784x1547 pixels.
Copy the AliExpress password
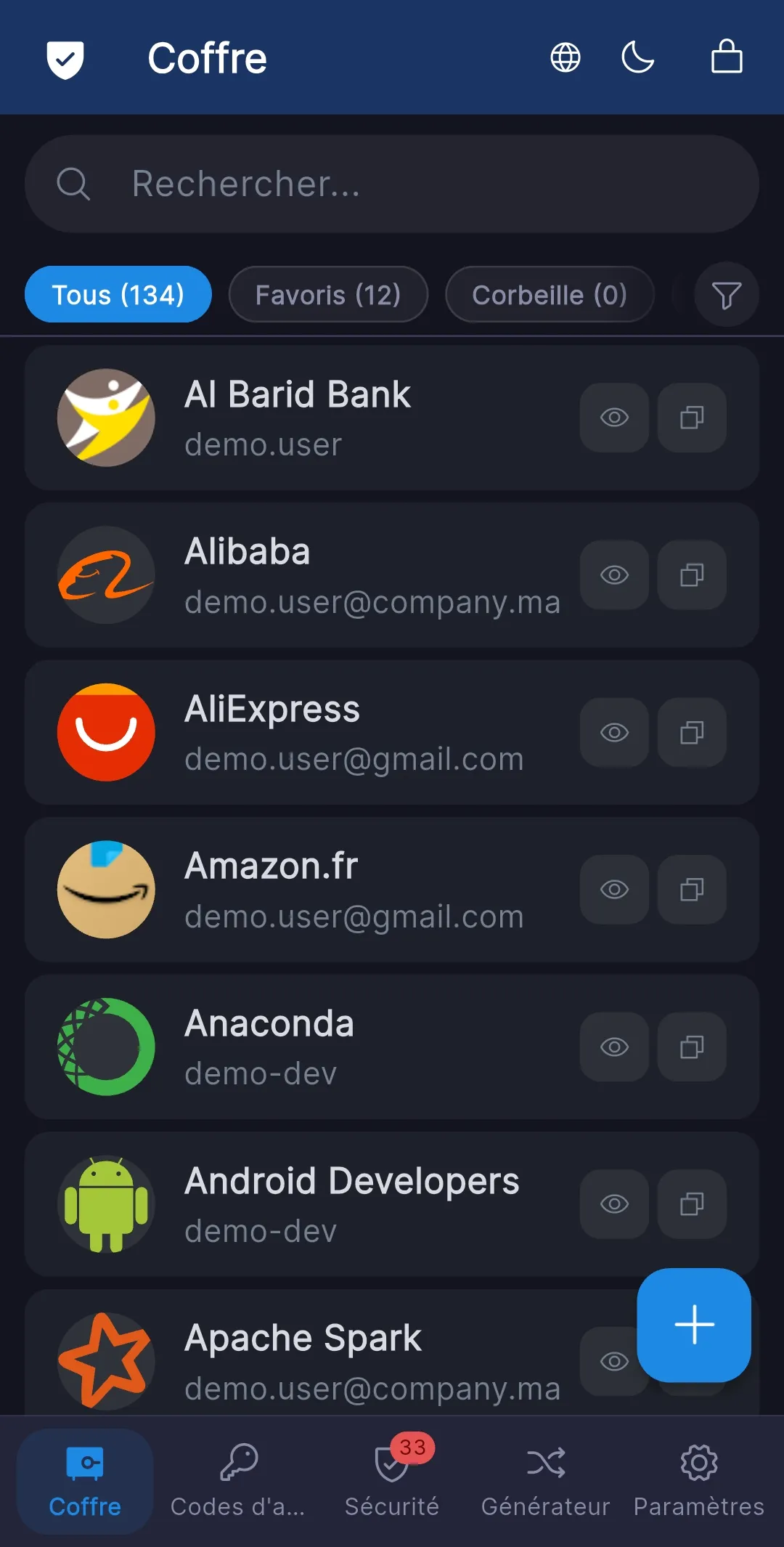click(692, 732)
